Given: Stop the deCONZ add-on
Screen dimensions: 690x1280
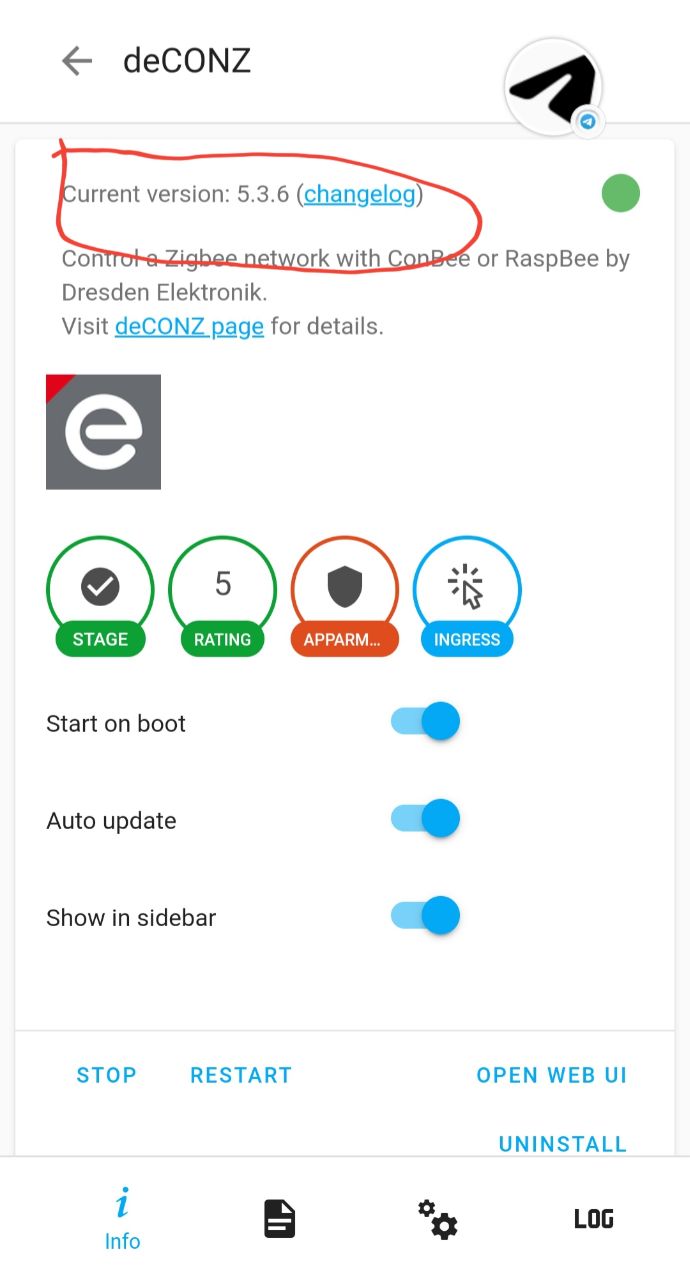Looking at the screenshot, I should 106,1075.
